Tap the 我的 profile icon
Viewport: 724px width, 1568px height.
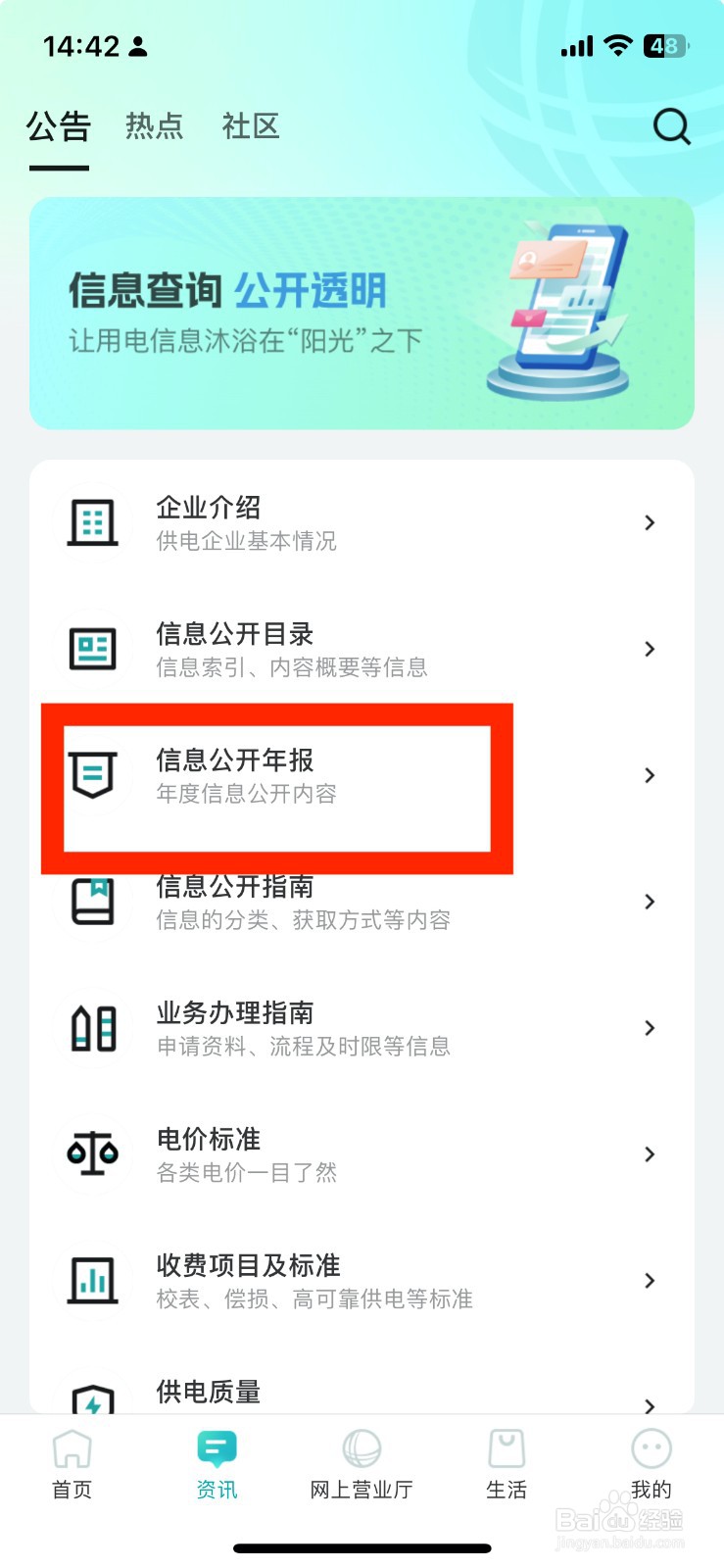click(651, 1448)
